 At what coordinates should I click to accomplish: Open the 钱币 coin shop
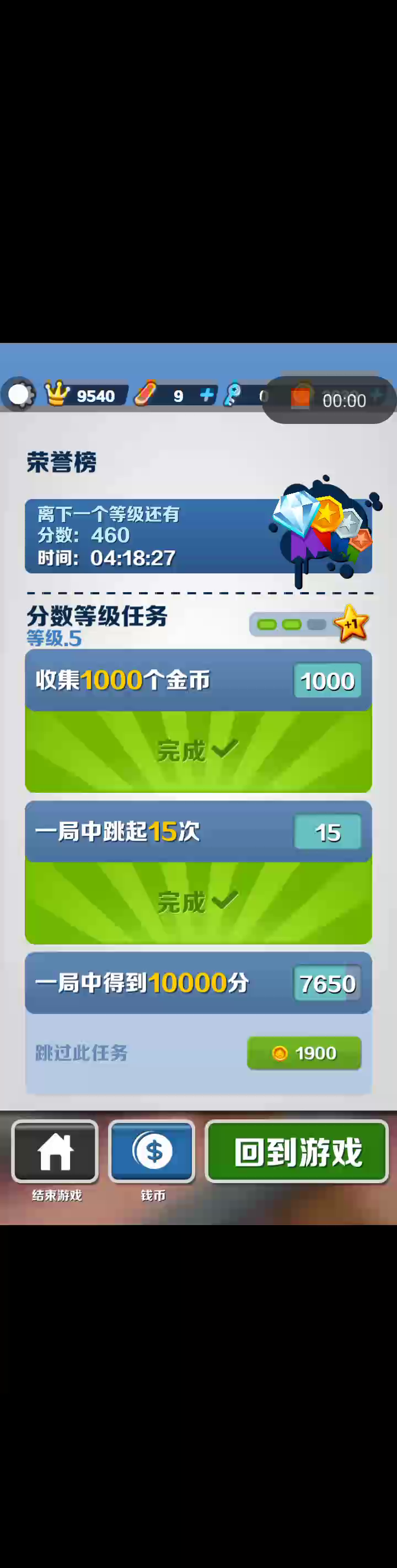(152, 1151)
